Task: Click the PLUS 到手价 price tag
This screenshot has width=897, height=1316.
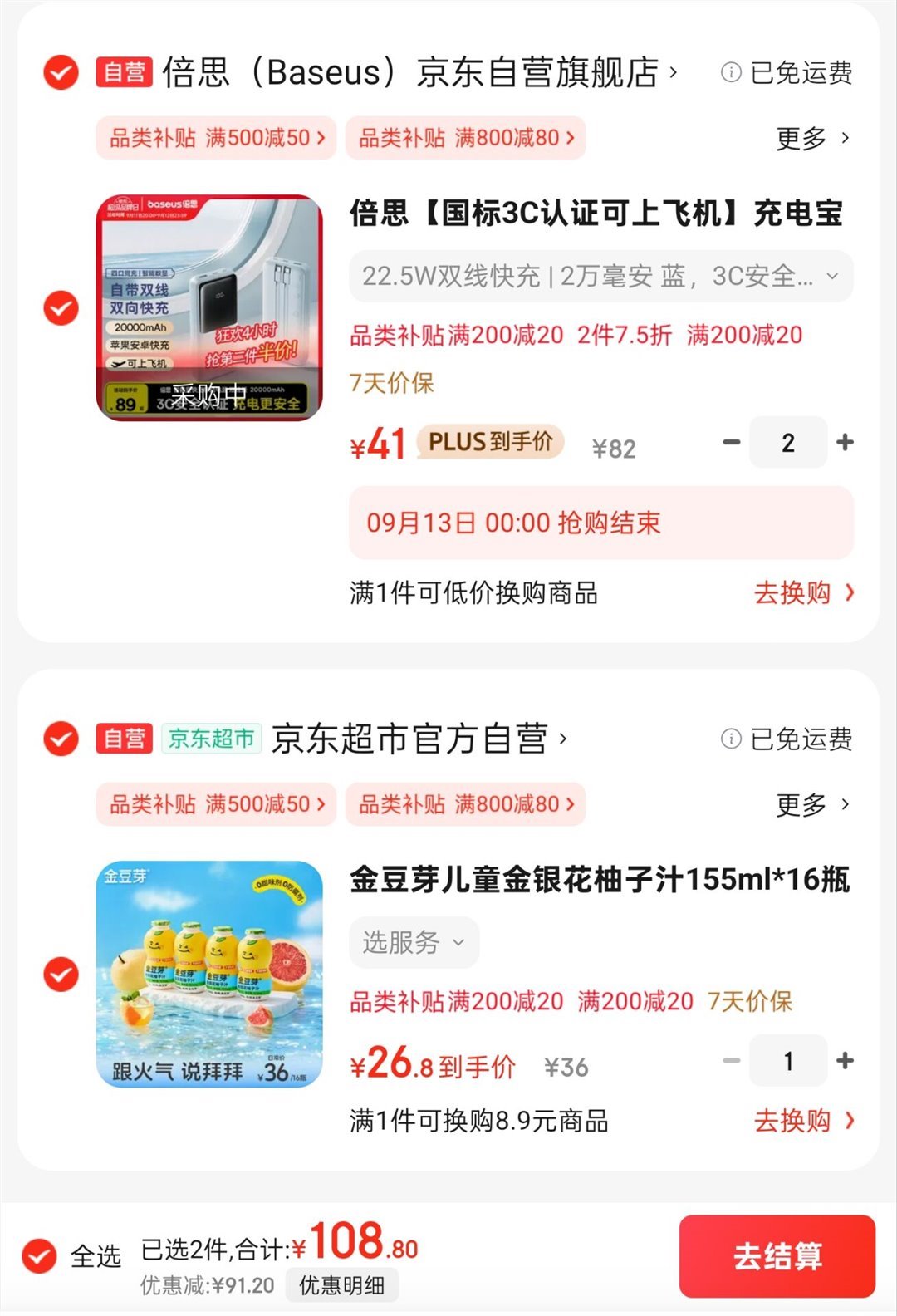Action: [491, 442]
